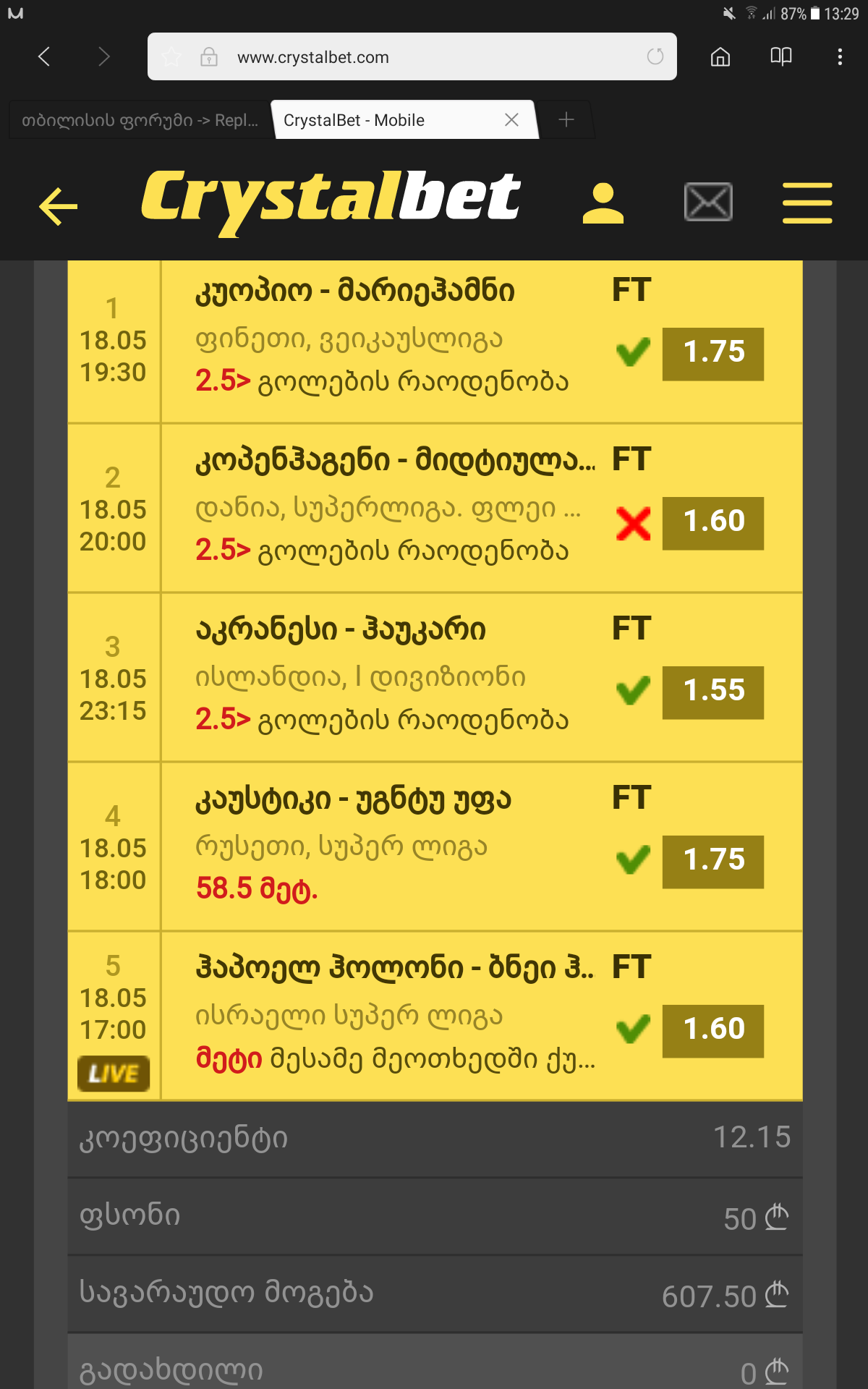This screenshot has height=1389, width=868.
Task: Open the browser overflow three-dot menu
Action: click(x=839, y=57)
